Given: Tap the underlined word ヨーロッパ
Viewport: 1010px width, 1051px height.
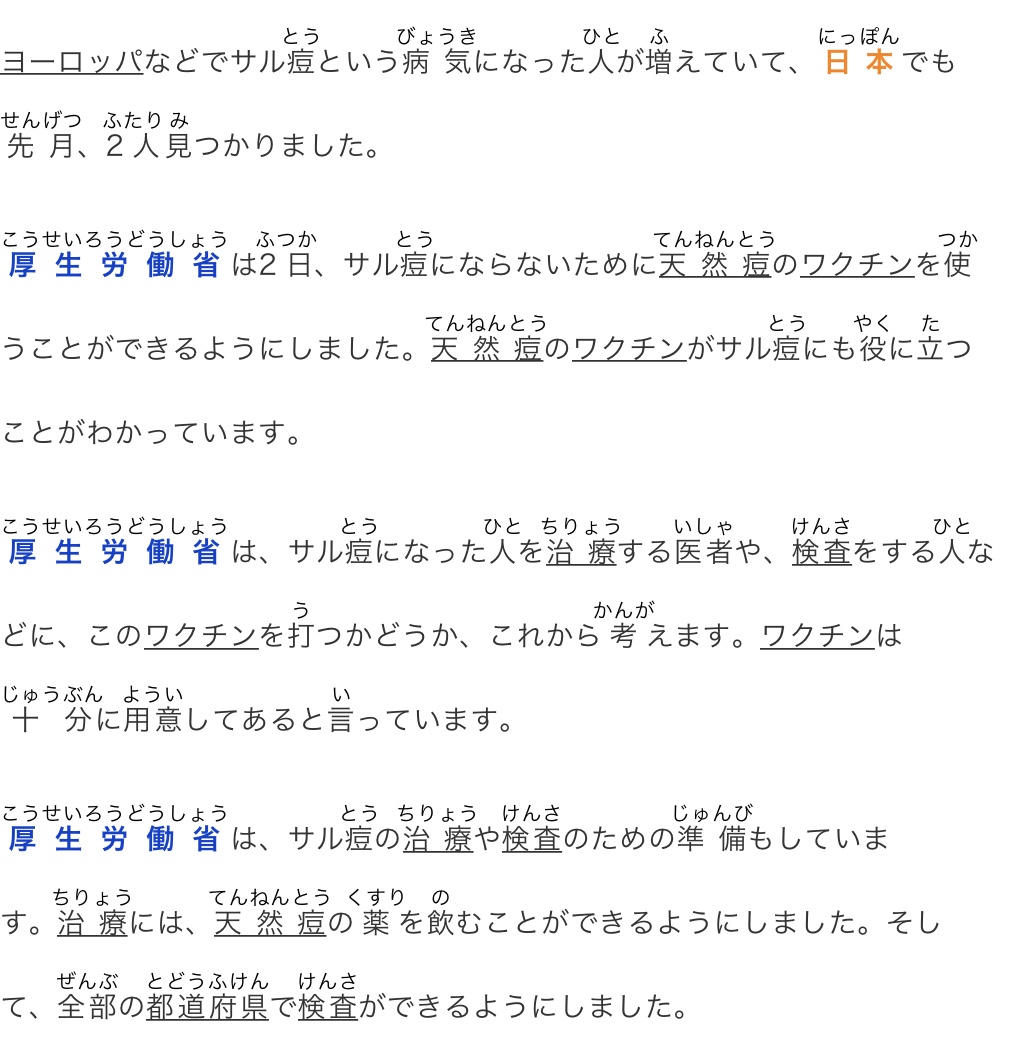Looking at the screenshot, I should point(73,62).
